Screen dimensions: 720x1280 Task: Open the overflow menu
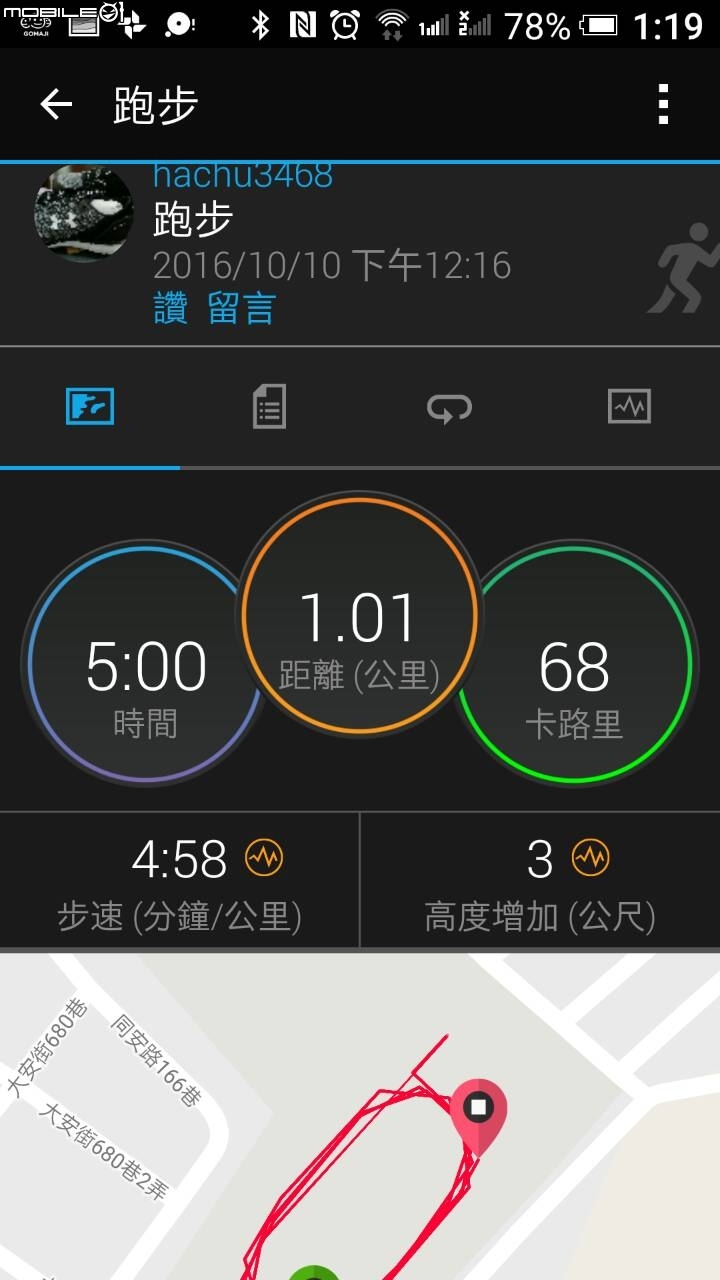pyautogui.click(x=663, y=105)
